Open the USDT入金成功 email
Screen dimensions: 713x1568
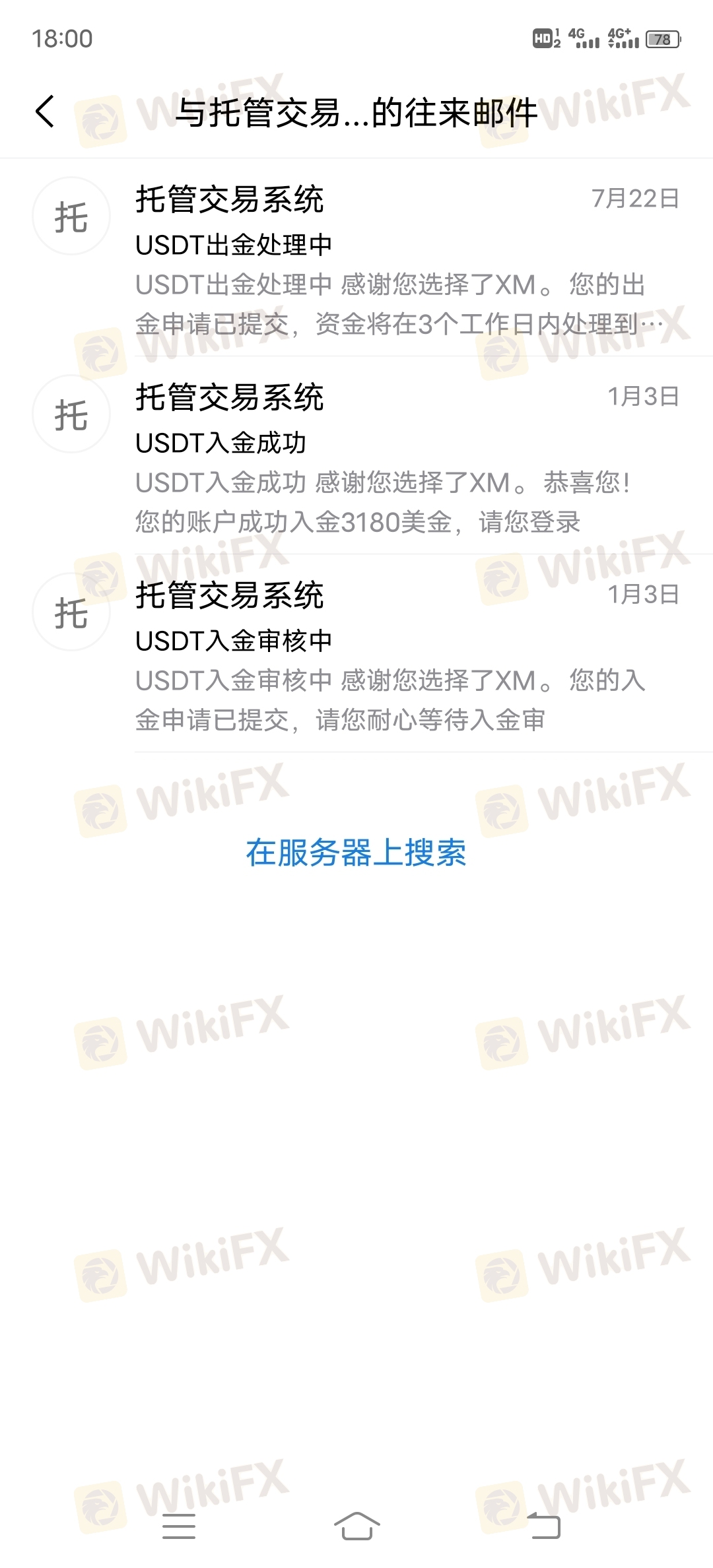tap(356, 456)
